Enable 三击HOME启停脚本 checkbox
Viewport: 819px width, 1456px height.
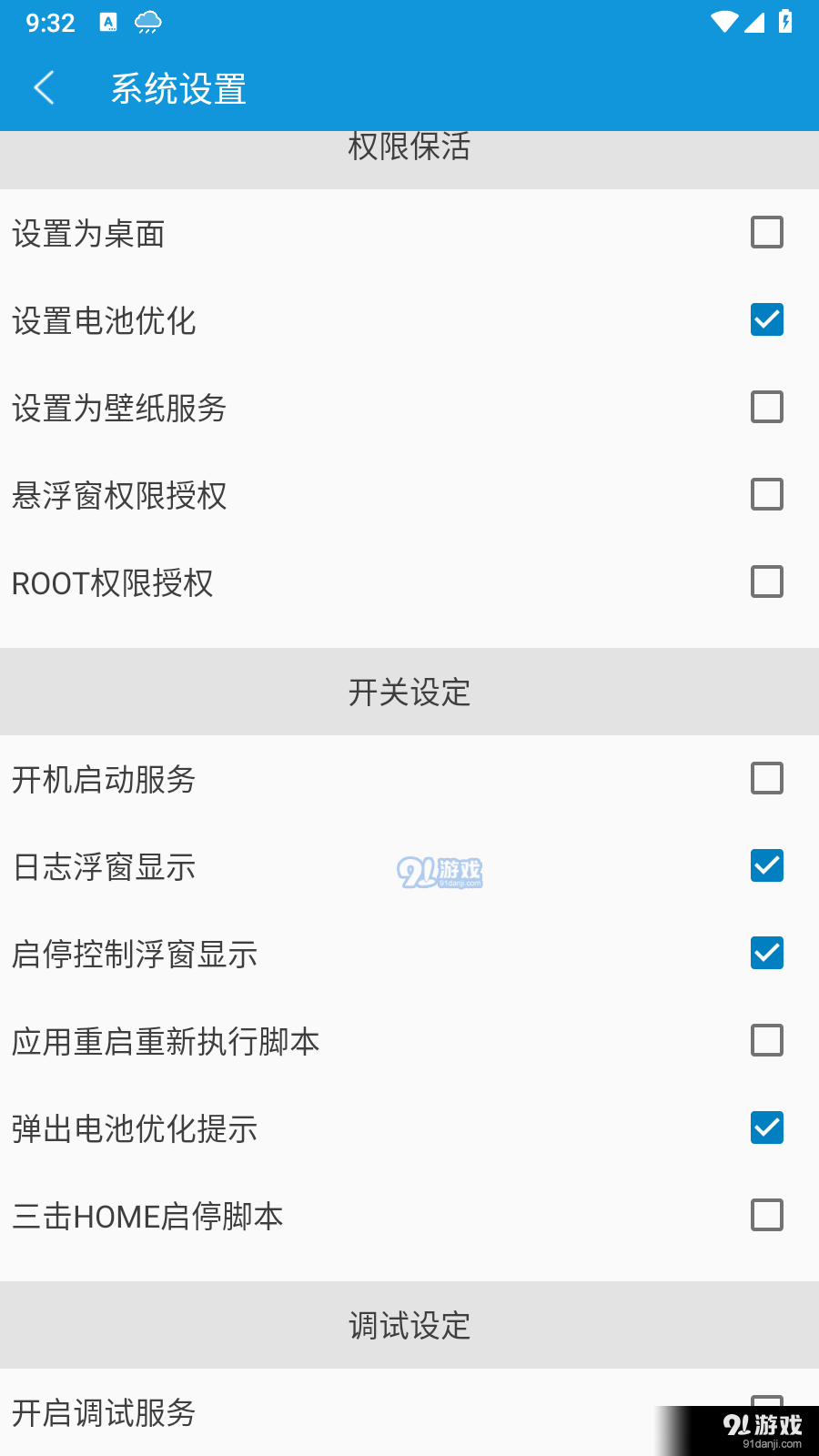(767, 1215)
